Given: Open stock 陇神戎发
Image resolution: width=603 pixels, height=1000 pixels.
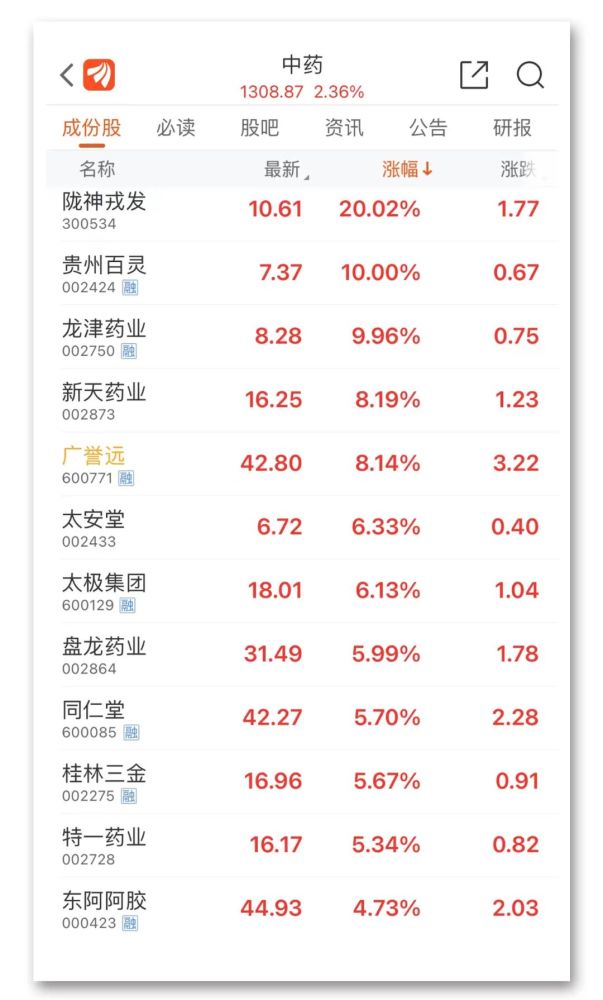Looking at the screenshot, I should click(302, 210).
